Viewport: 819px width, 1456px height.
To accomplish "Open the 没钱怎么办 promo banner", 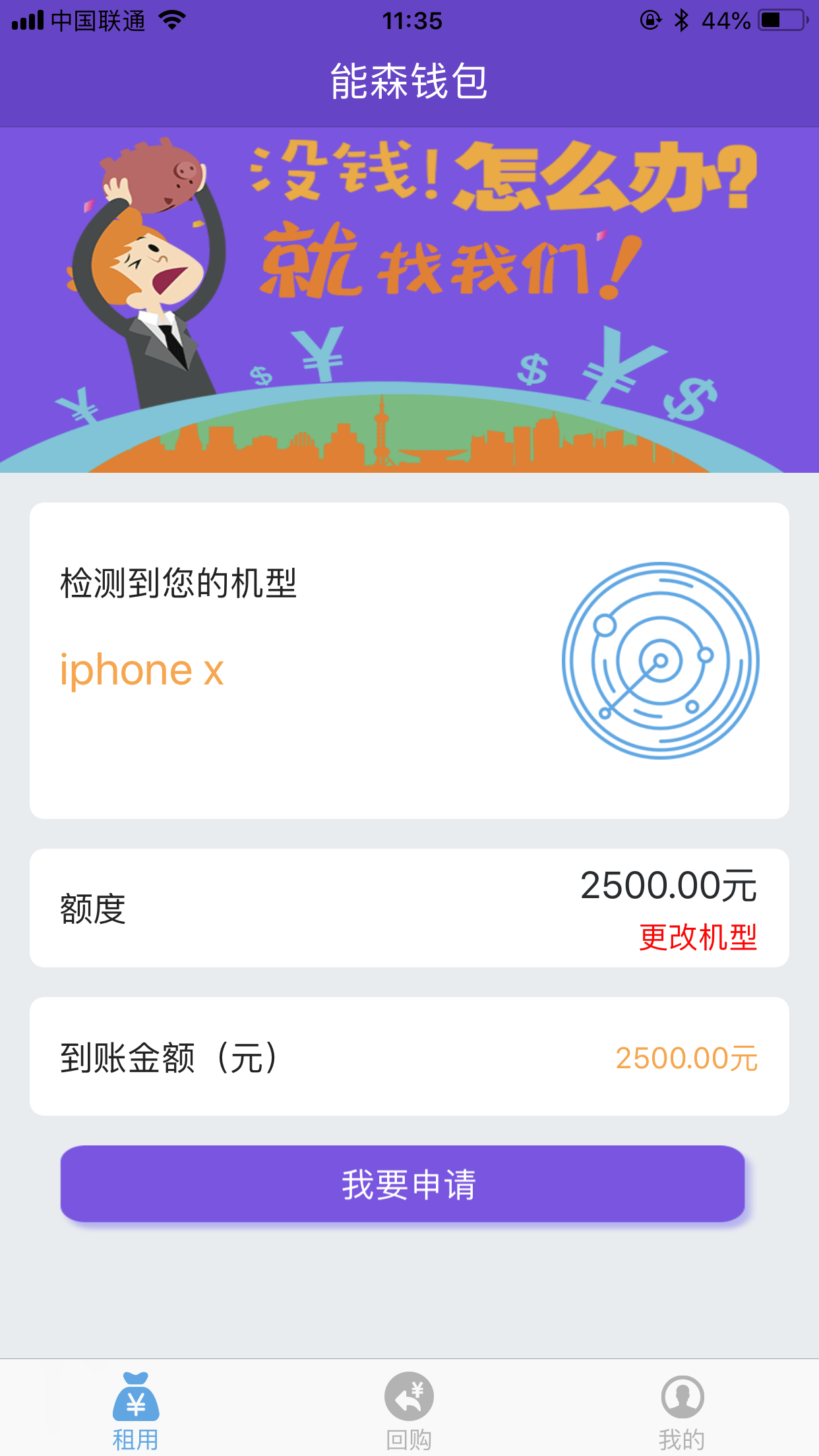I will click(409, 300).
